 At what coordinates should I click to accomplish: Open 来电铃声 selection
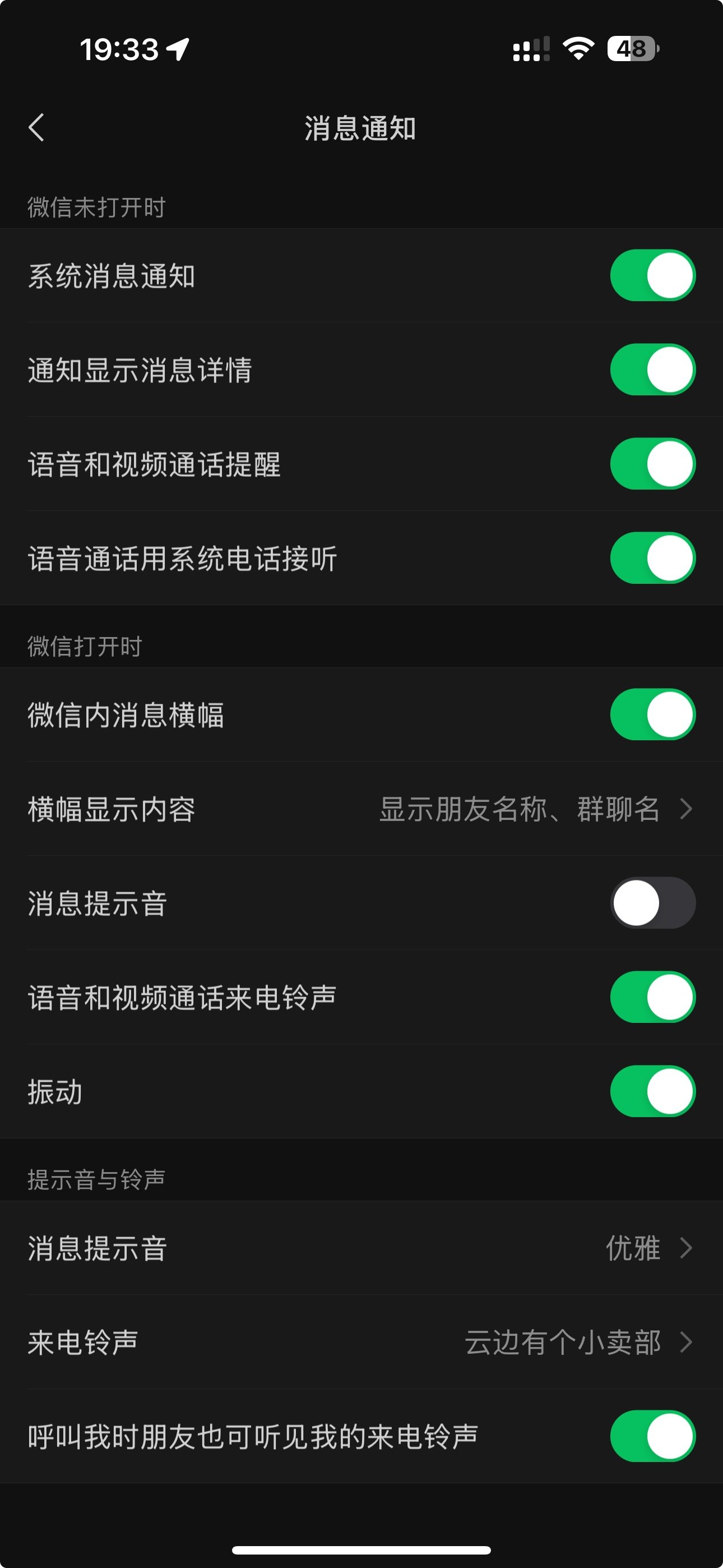coord(361,1342)
